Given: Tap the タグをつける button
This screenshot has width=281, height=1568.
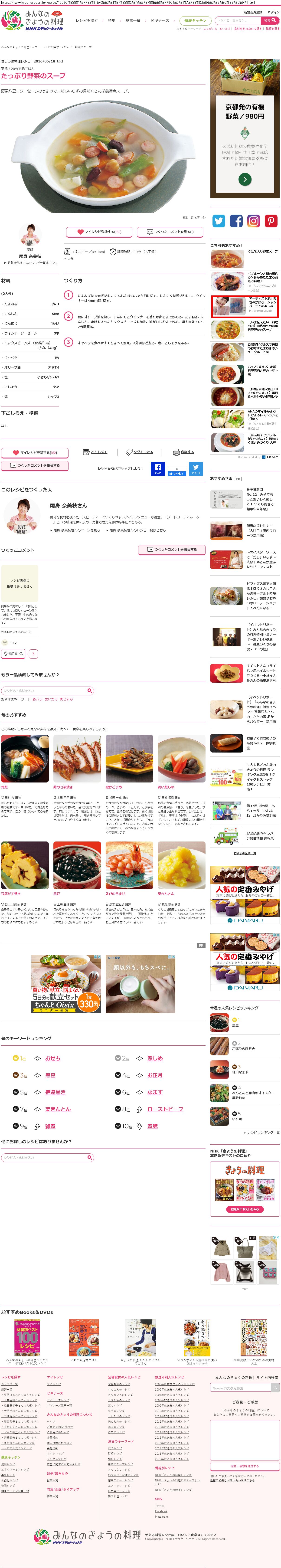Looking at the screenshot, I should pos(139,452).
